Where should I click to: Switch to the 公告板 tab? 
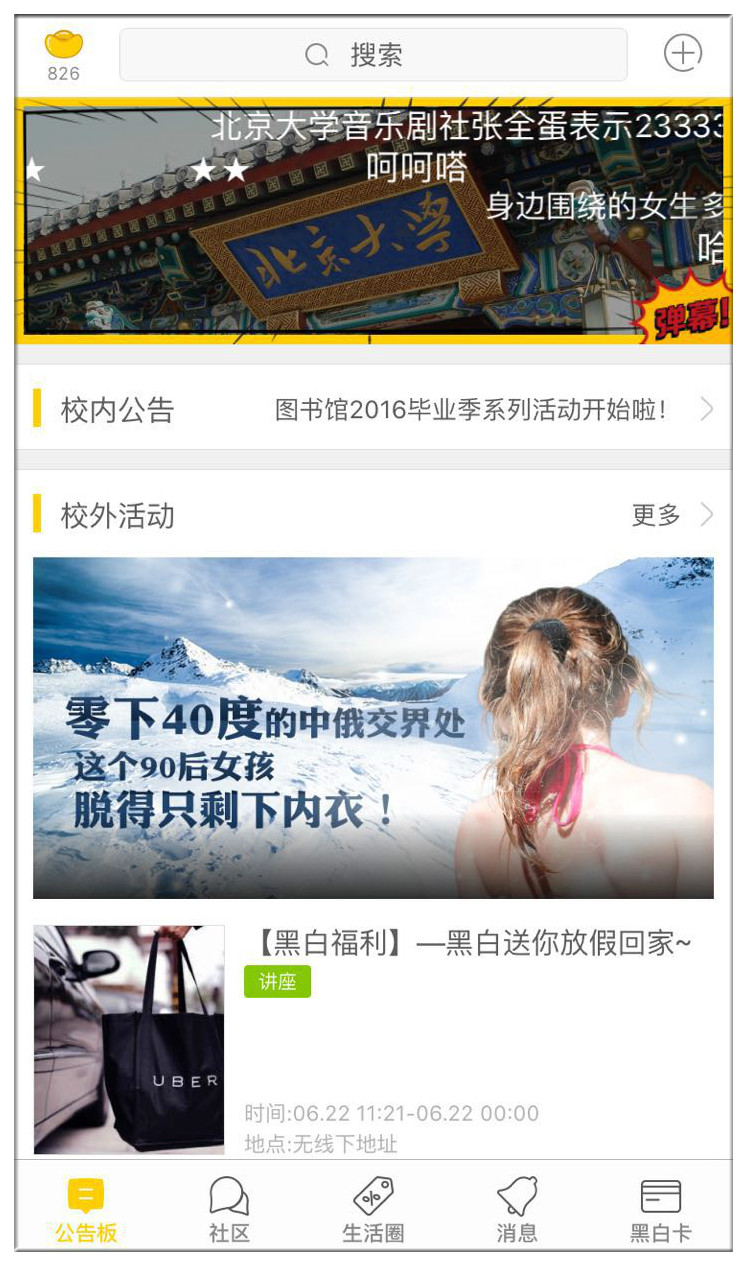pyautogui.click(x=86, y=1210)
